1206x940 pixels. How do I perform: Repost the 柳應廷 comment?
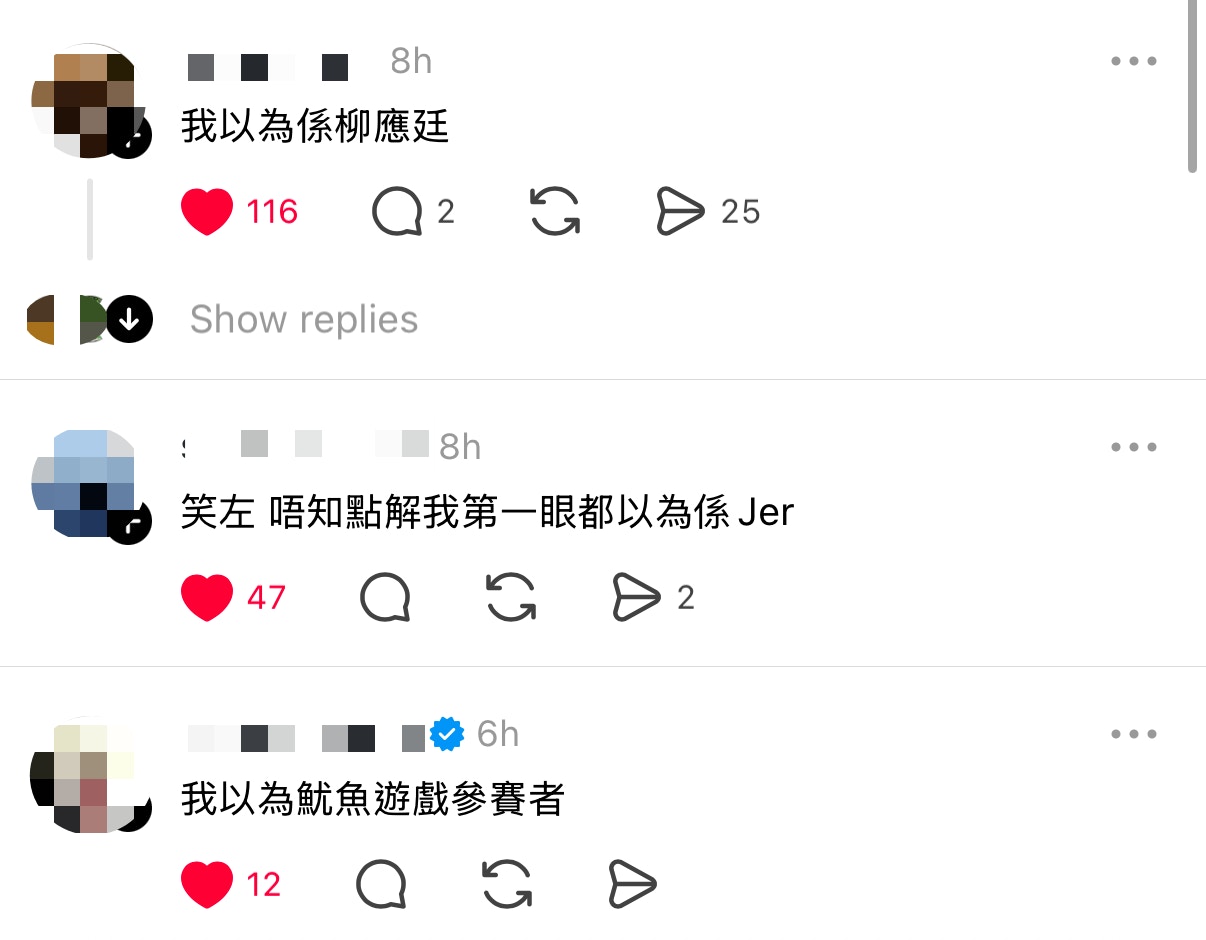[x=555, y=212]
